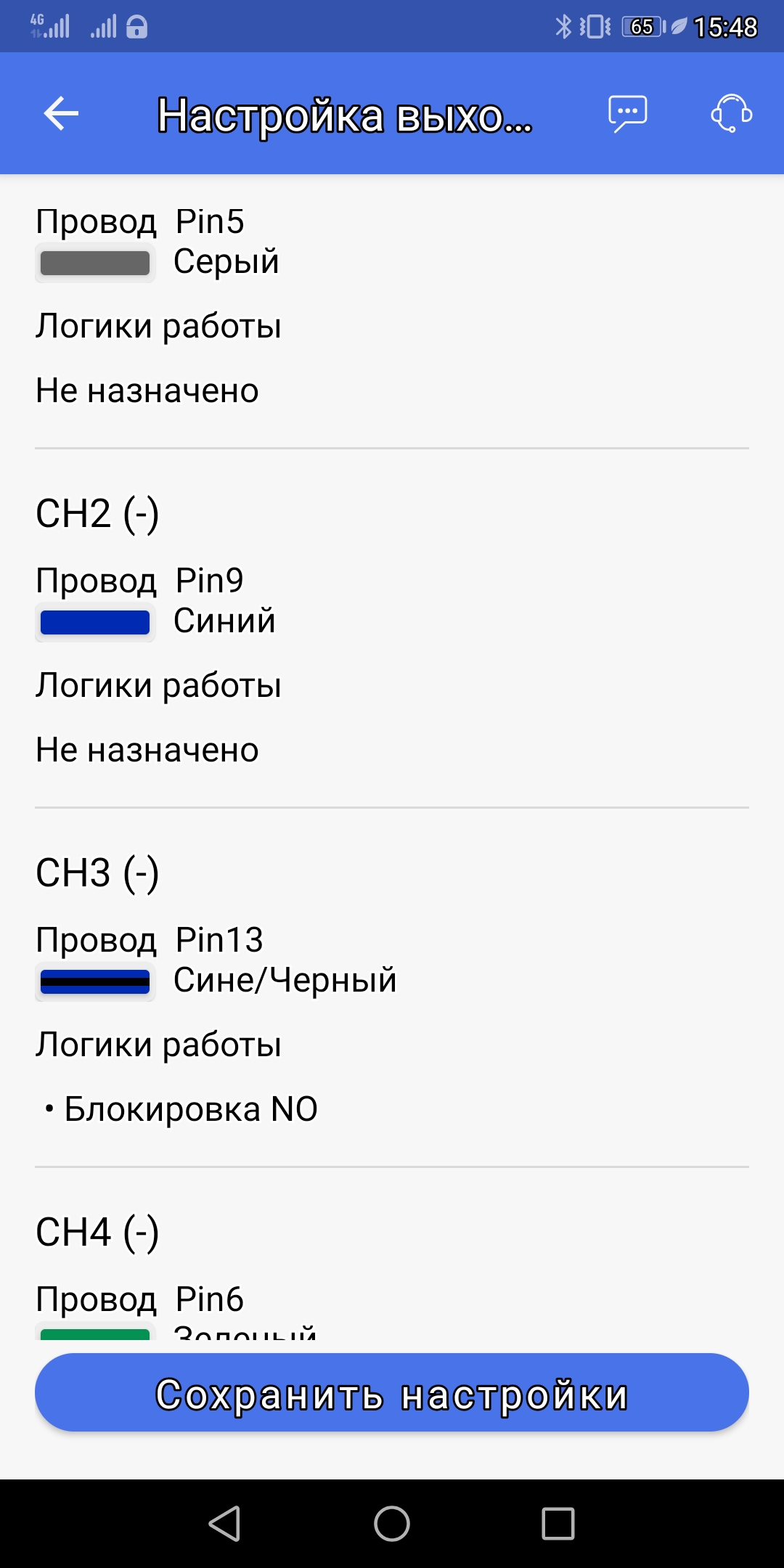Open the CH4 Pin6 output
Screen dimensions: 784x1568
392,1278
